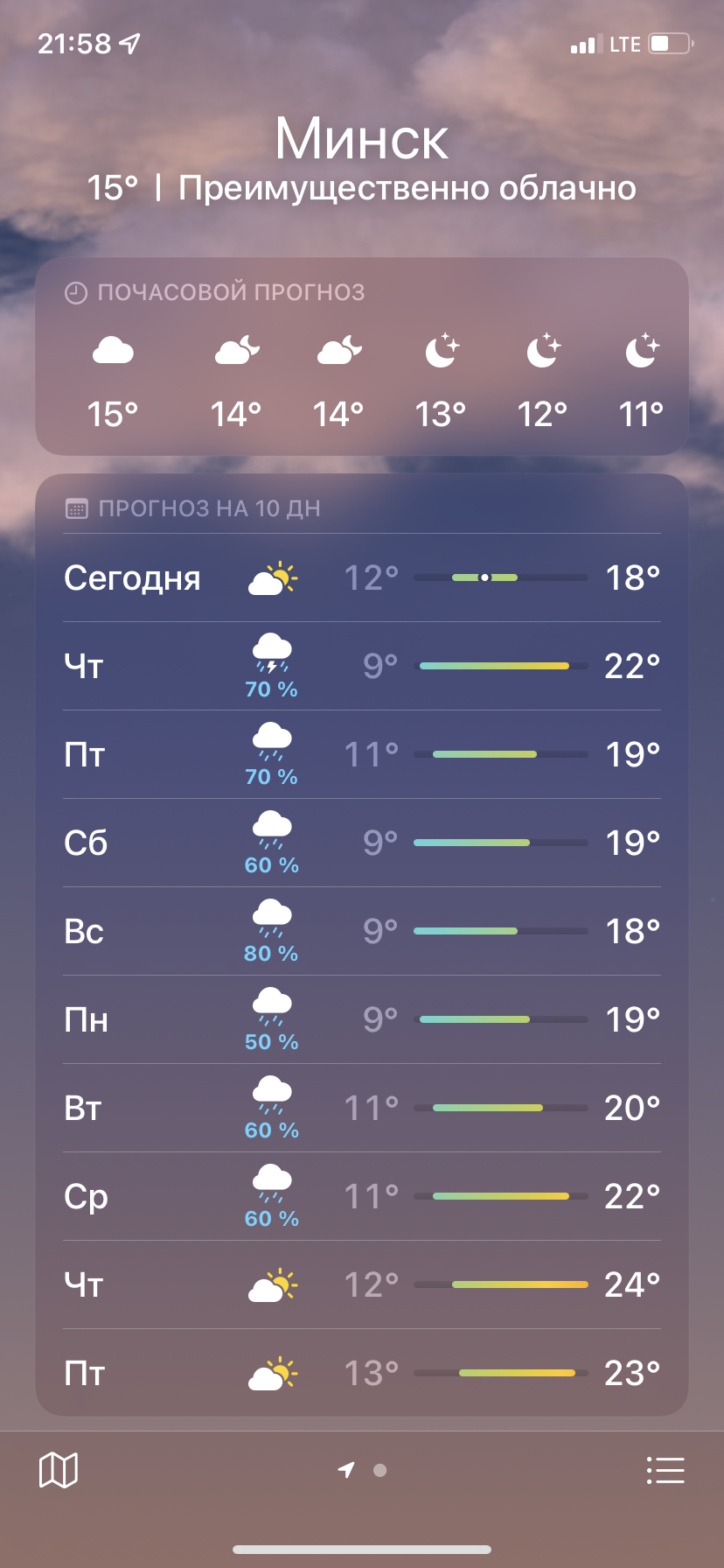724x1568 pixels.
Task: Tap the 80% precipitation label for Вс
Action: click(x=272, y=954)
